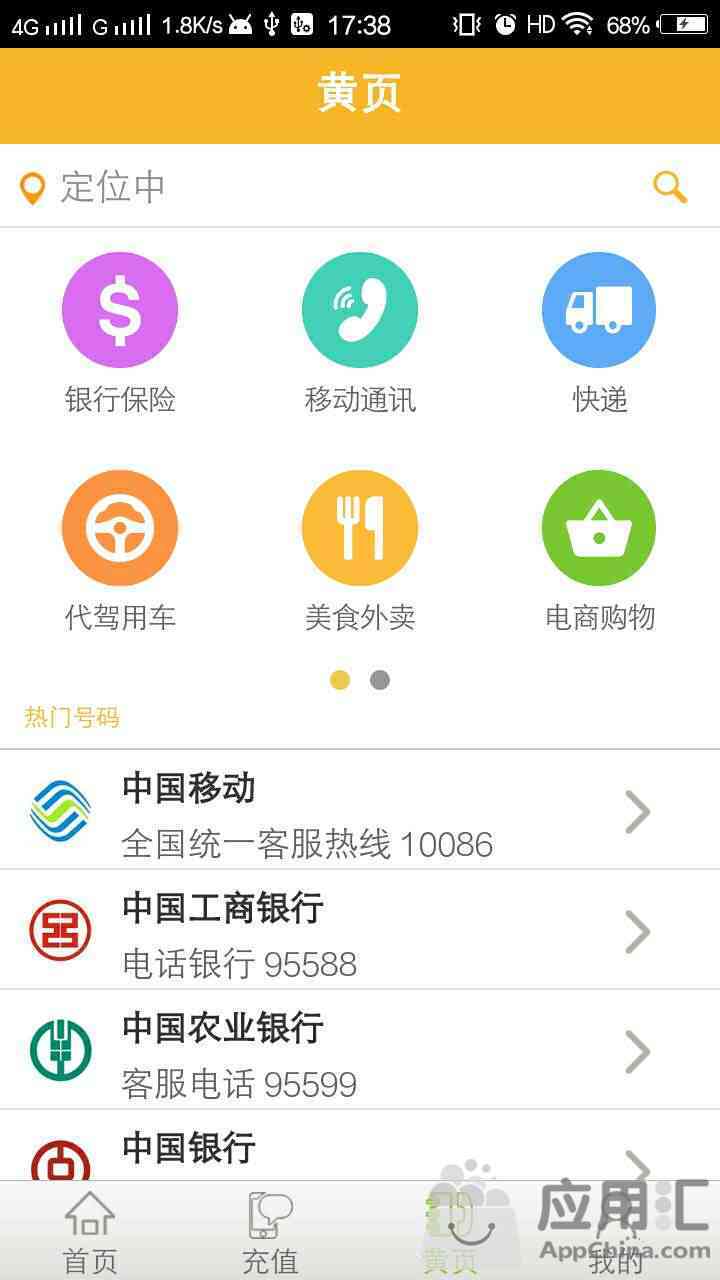This screenshot has height=1280, width=720.
Task: Tap the search magnifier icon
Action: click(670, 187)
